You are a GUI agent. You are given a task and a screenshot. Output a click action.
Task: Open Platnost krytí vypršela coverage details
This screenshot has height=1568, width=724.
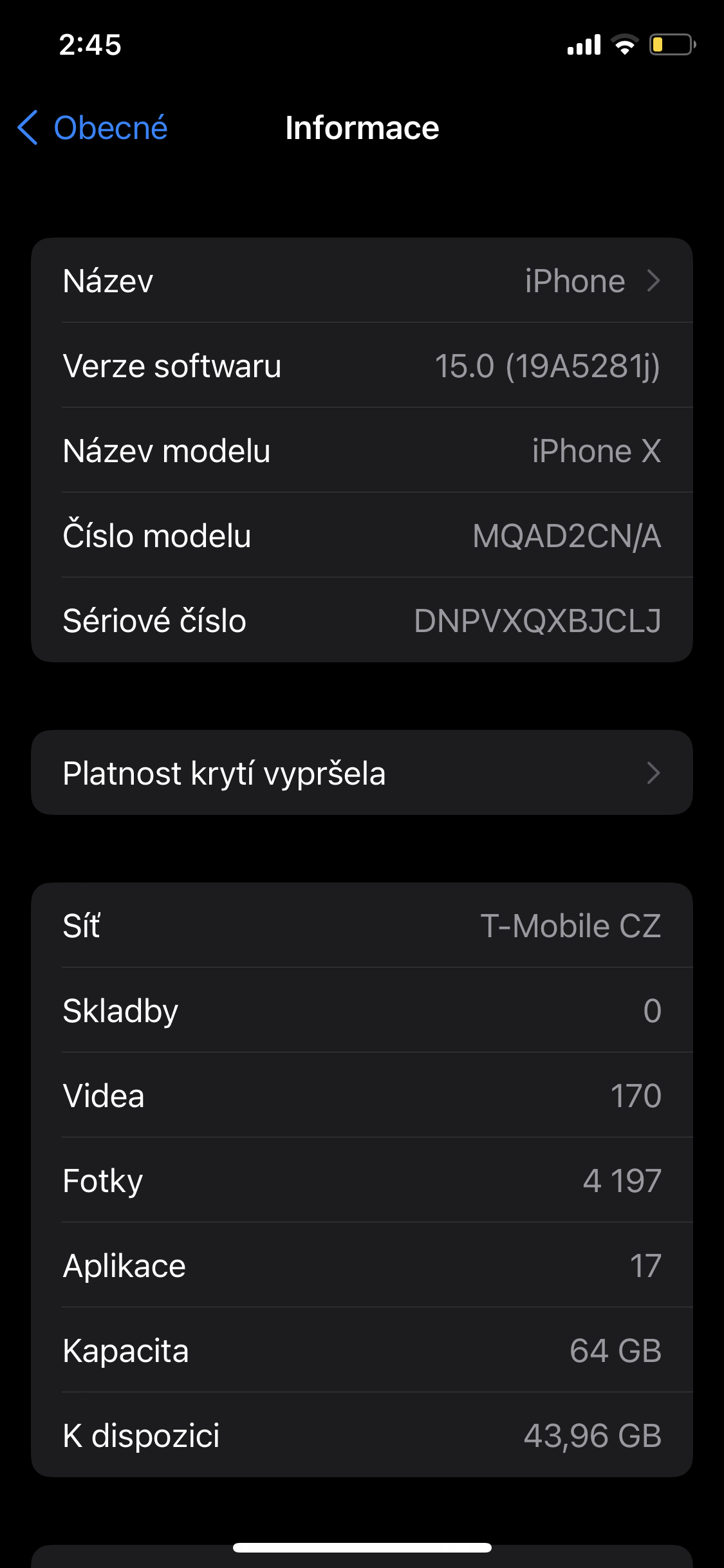(362, 772)
